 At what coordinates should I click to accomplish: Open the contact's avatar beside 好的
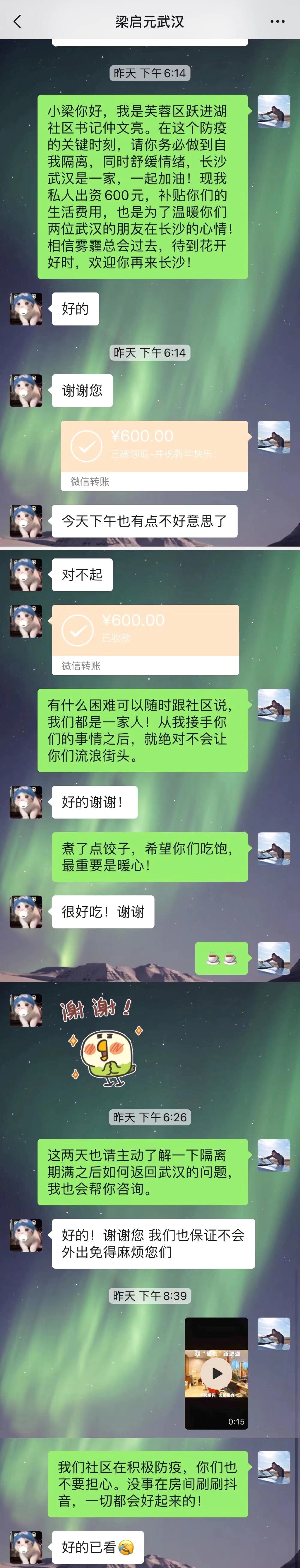point(26,309)
